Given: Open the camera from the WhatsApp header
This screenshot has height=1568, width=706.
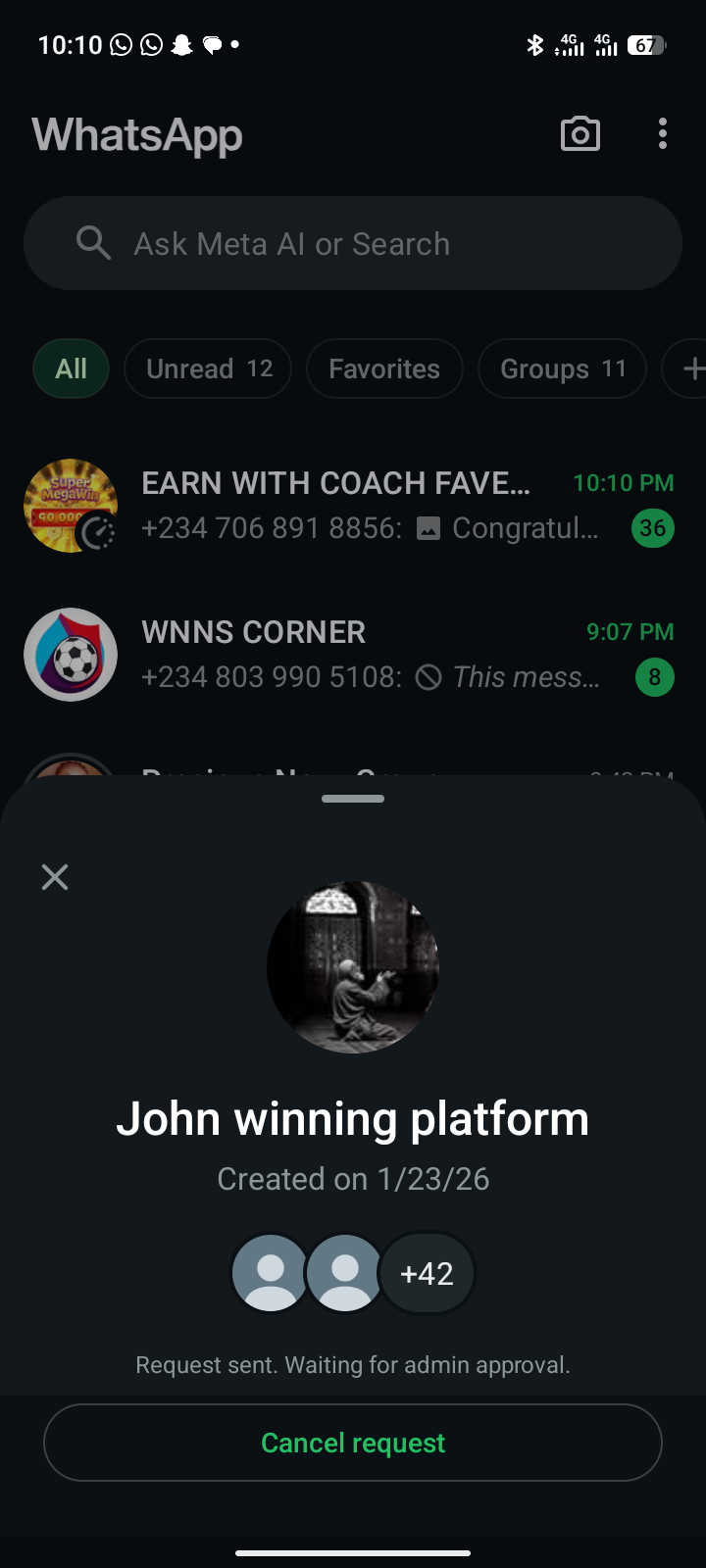Looking at the screenshot, I should click(580, 134).
